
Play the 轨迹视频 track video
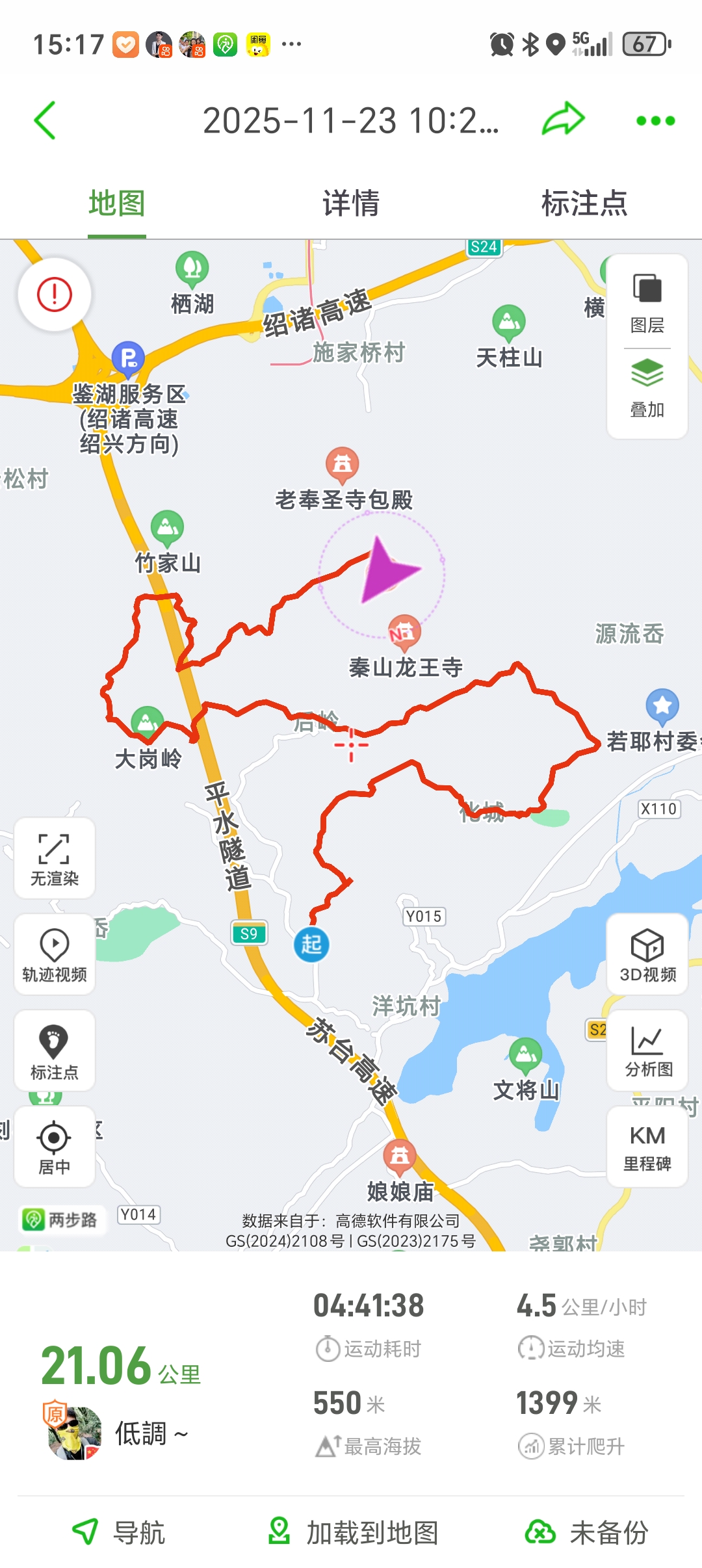55,954
